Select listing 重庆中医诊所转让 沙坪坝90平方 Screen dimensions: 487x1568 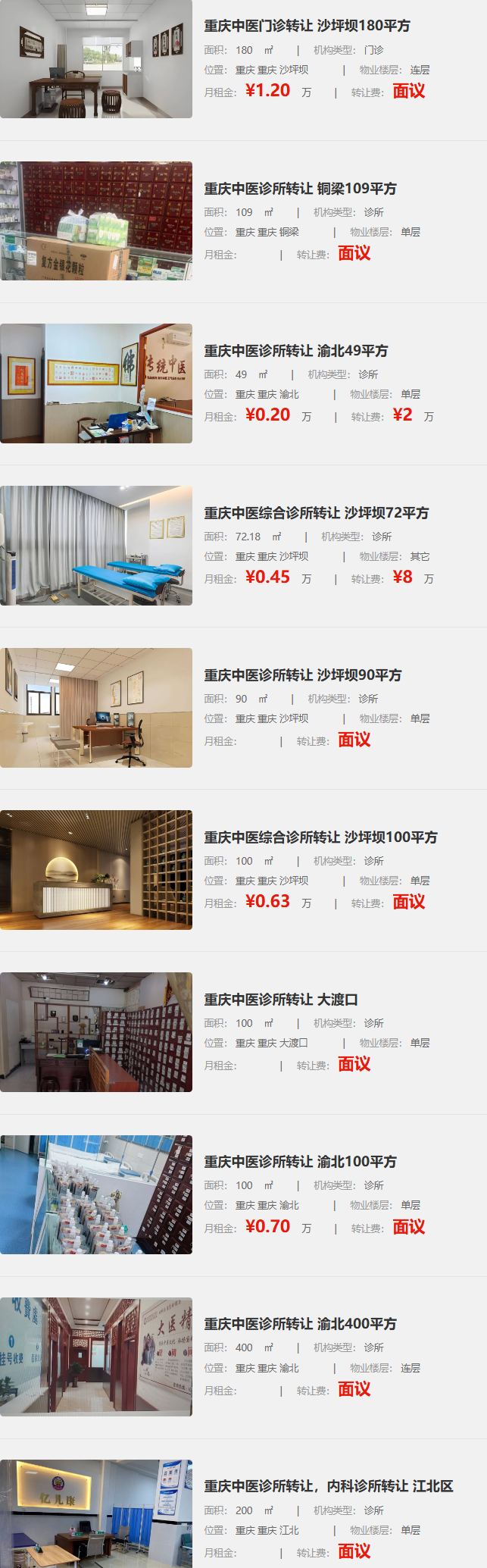coord(302,675)
